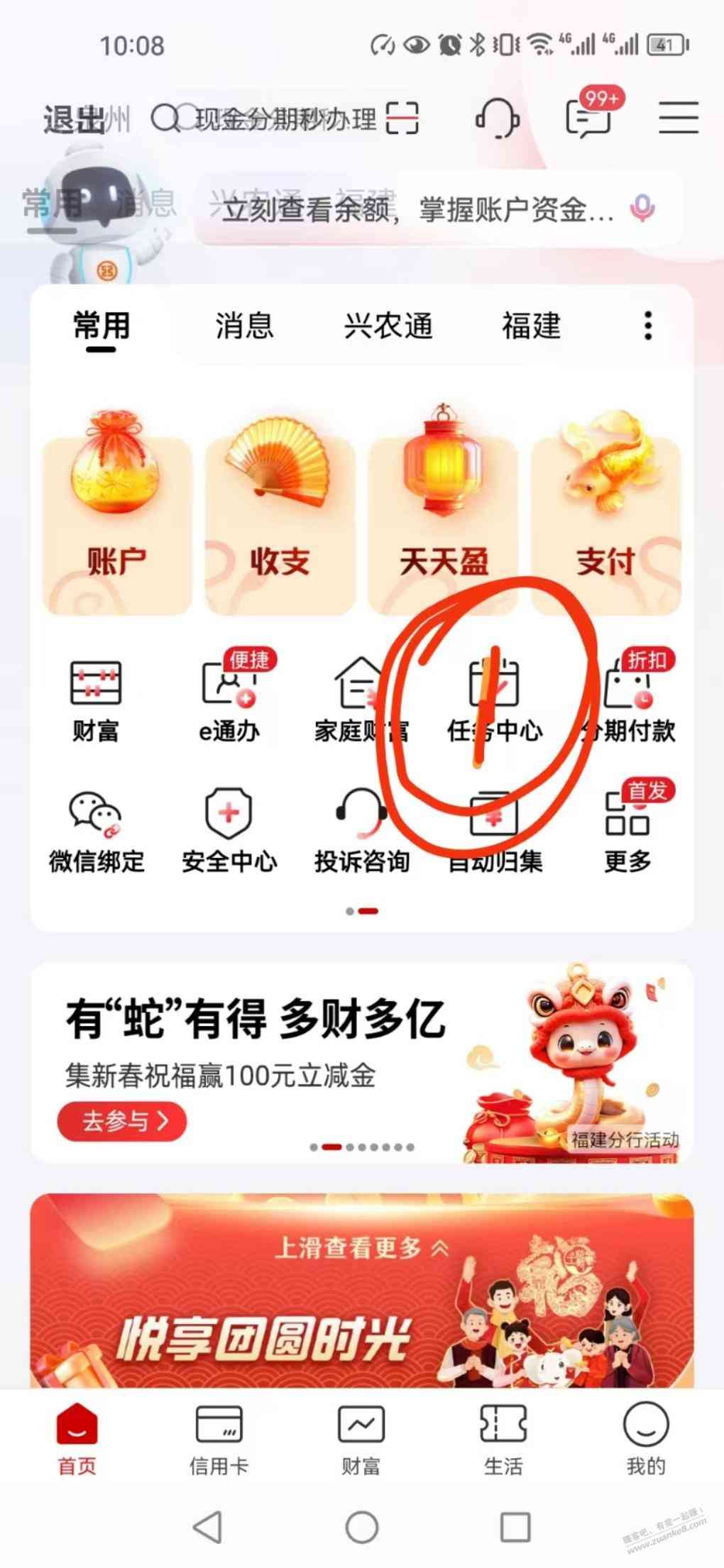Open the hamburger menu
This screenshot has width=724, height=1568.
(x=678, y=117)
